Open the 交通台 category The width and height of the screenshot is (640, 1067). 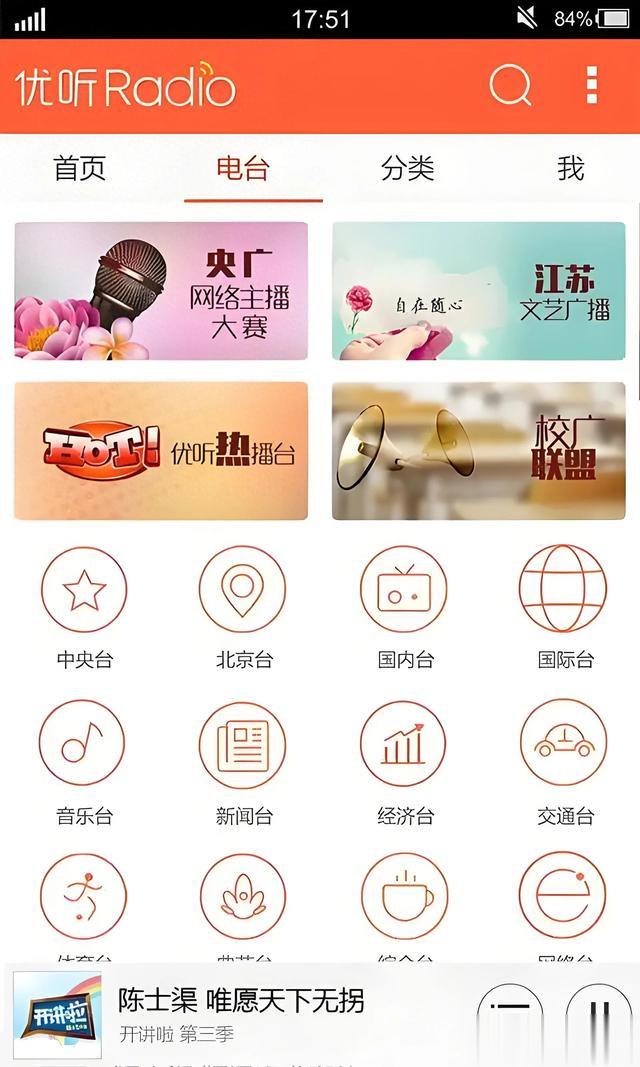[x=565, y=763]
